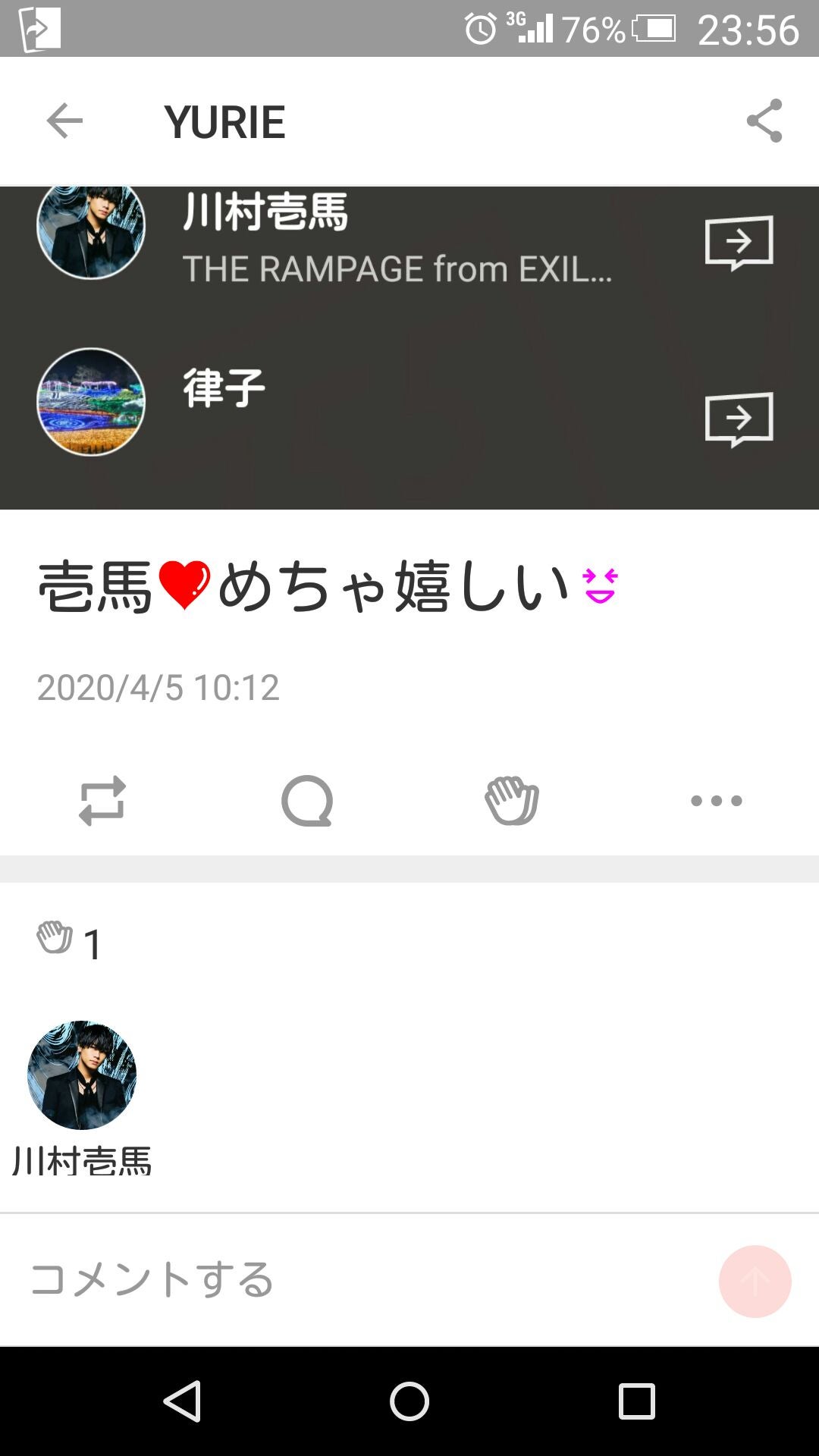Open the コメントする comment input field
819x1456 pixels.
point(152,1280)
